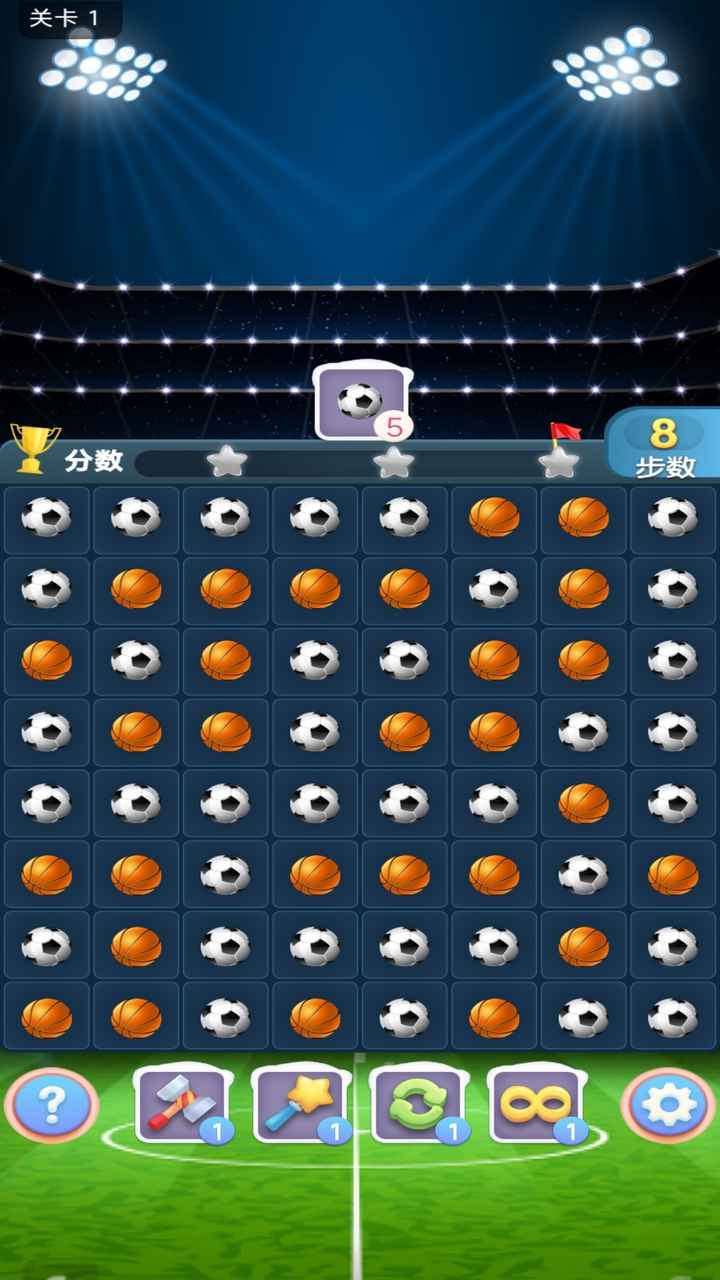This screenshot has height=1280, width=720.
Task: Open the settings gear button
Action: [667, 1105]
